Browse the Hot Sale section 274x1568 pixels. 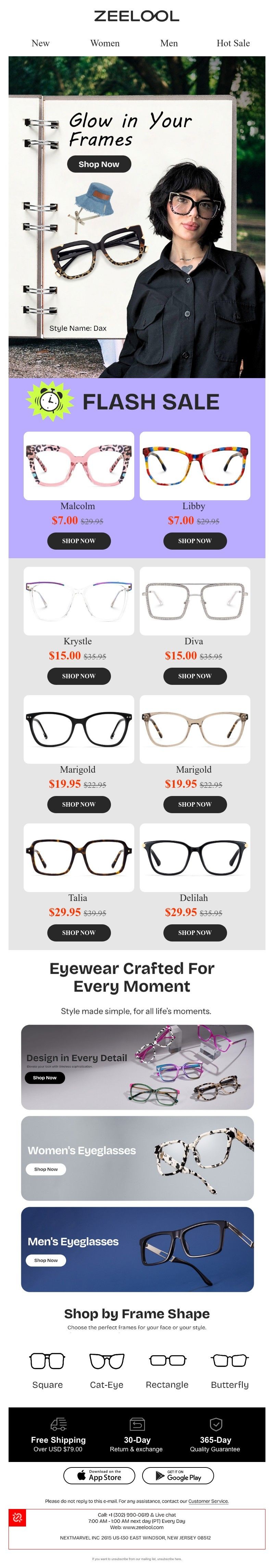tap(233, 43)
